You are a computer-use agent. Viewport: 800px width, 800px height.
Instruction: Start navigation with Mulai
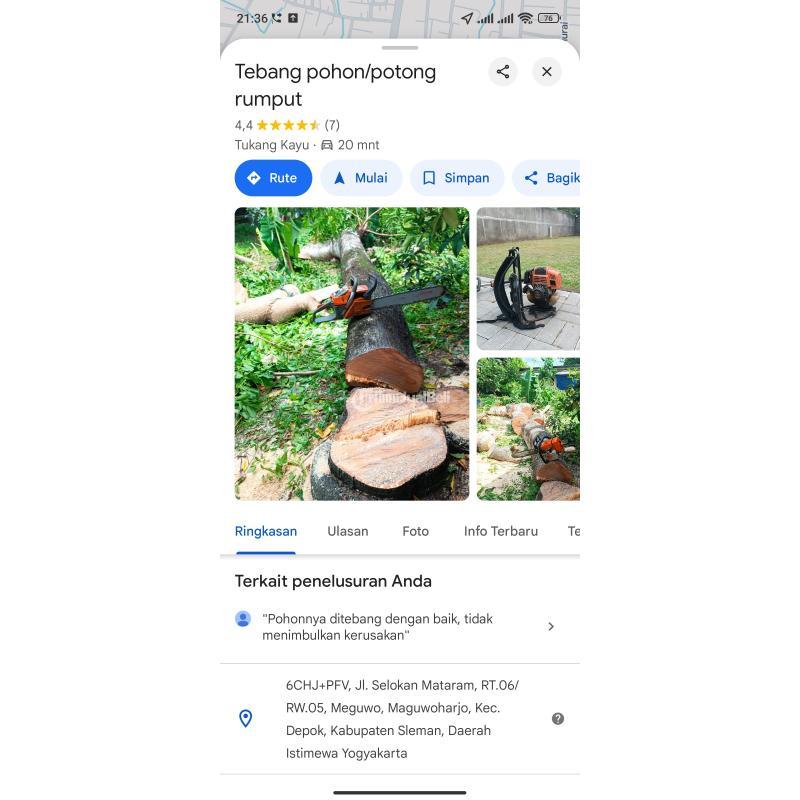pyautogui.click(x=360, y=178)
